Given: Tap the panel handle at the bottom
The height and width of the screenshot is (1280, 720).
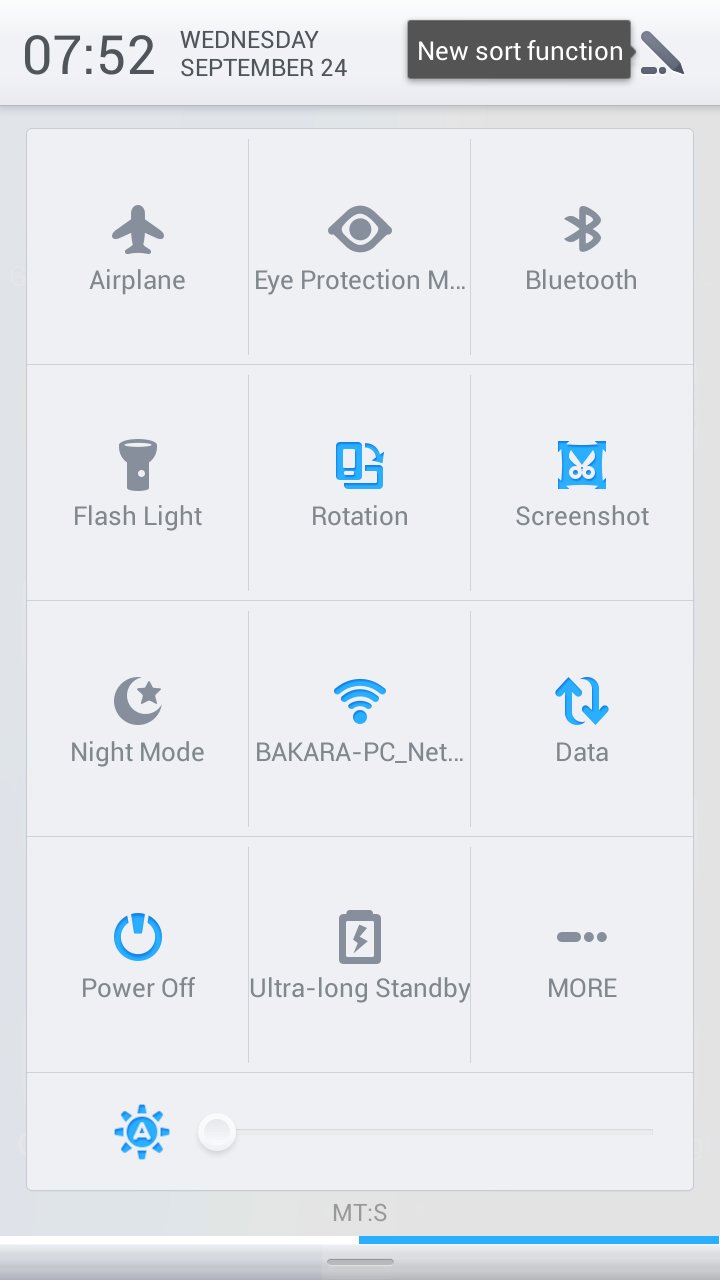Looking at the screenshot, I should (360, 1262).
